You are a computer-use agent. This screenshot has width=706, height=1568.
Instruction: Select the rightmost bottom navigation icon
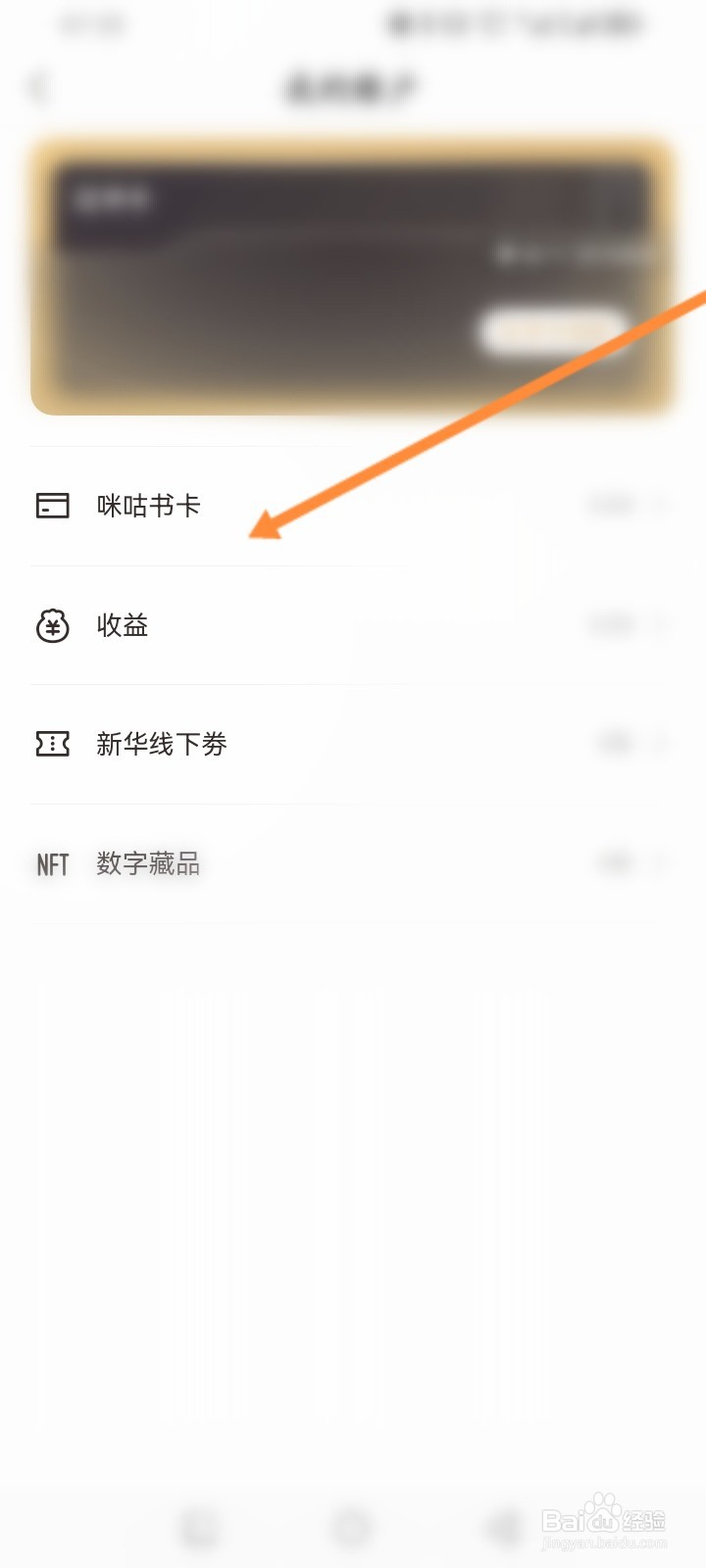[503, 1525]
